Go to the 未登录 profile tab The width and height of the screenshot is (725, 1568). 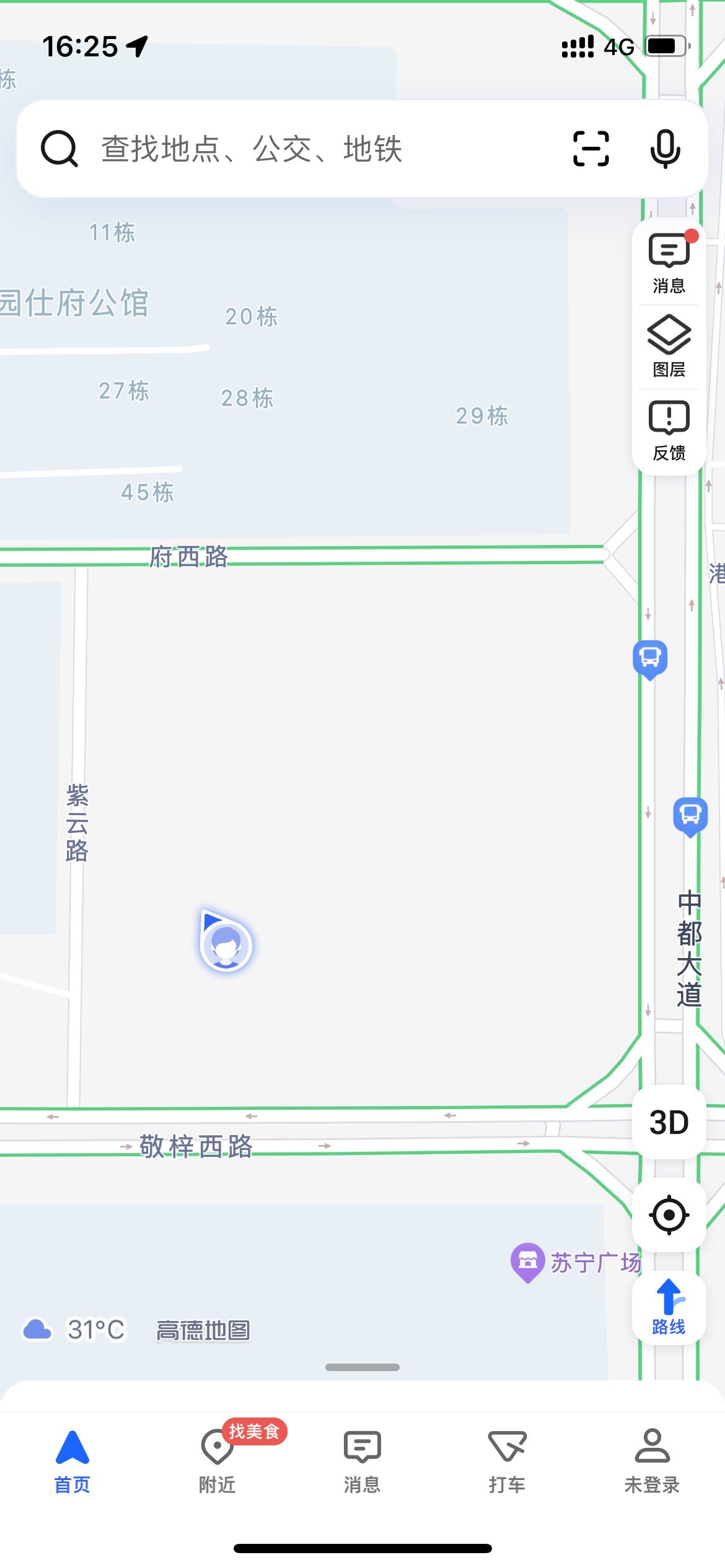[x=652, y=1460]
